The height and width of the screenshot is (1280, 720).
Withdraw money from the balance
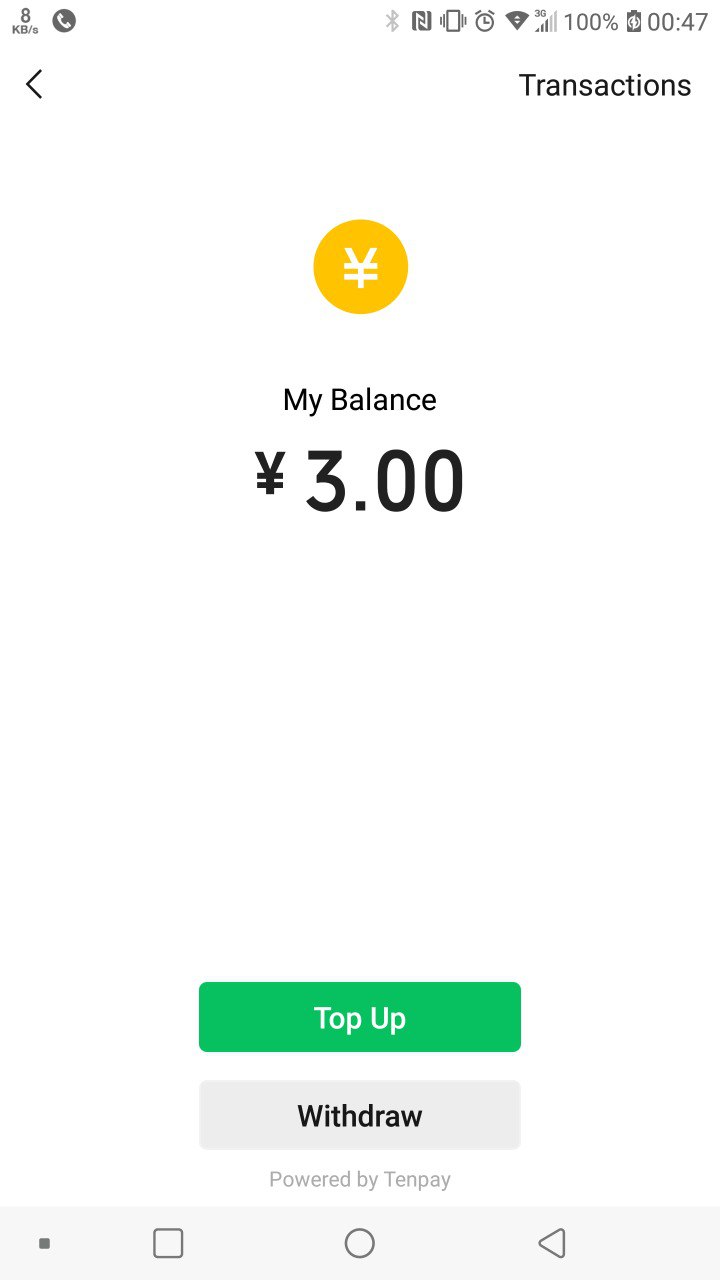coord(360,1115)
